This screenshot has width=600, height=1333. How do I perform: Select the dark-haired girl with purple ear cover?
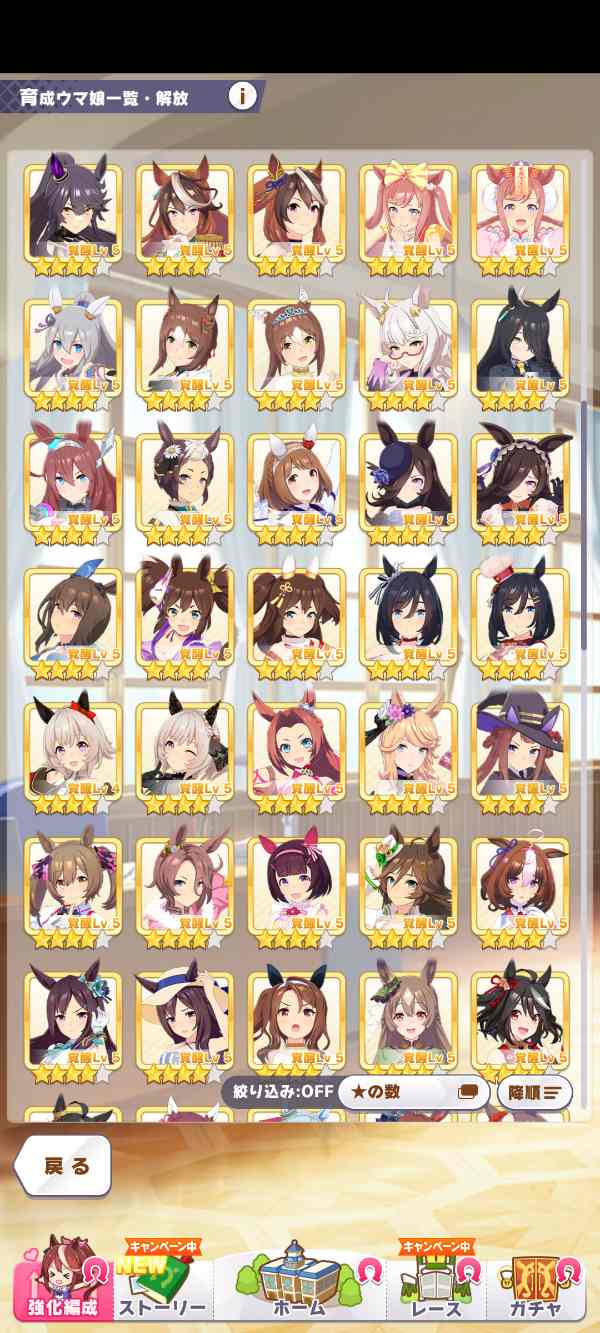(73, 213)
